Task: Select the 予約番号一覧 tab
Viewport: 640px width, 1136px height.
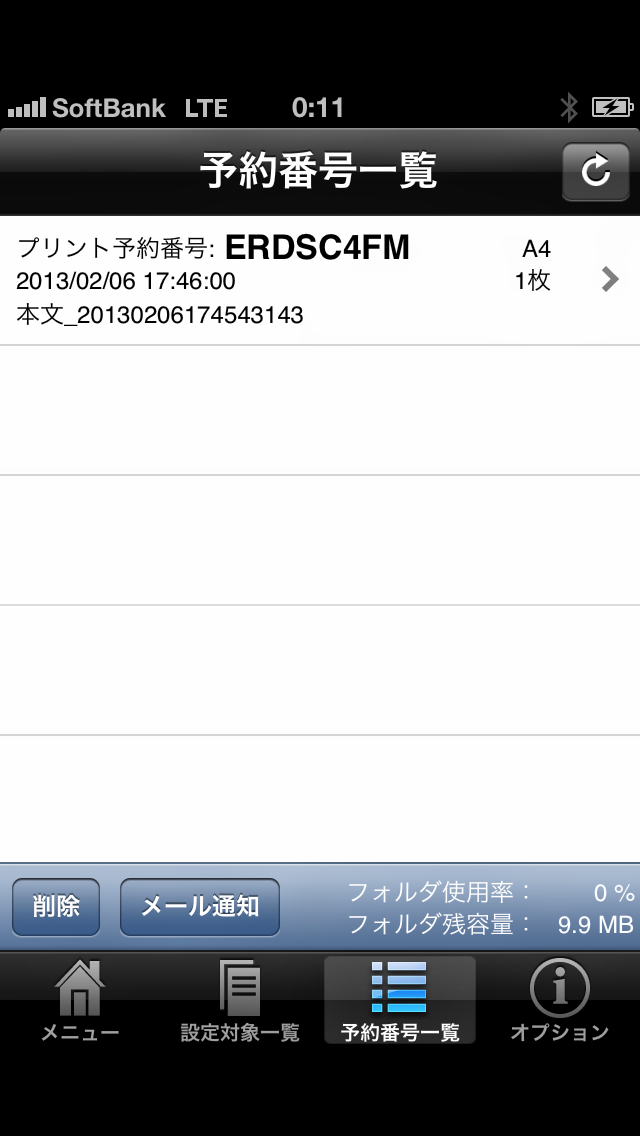Action: pyautogui.click(x=400, y=1000)
